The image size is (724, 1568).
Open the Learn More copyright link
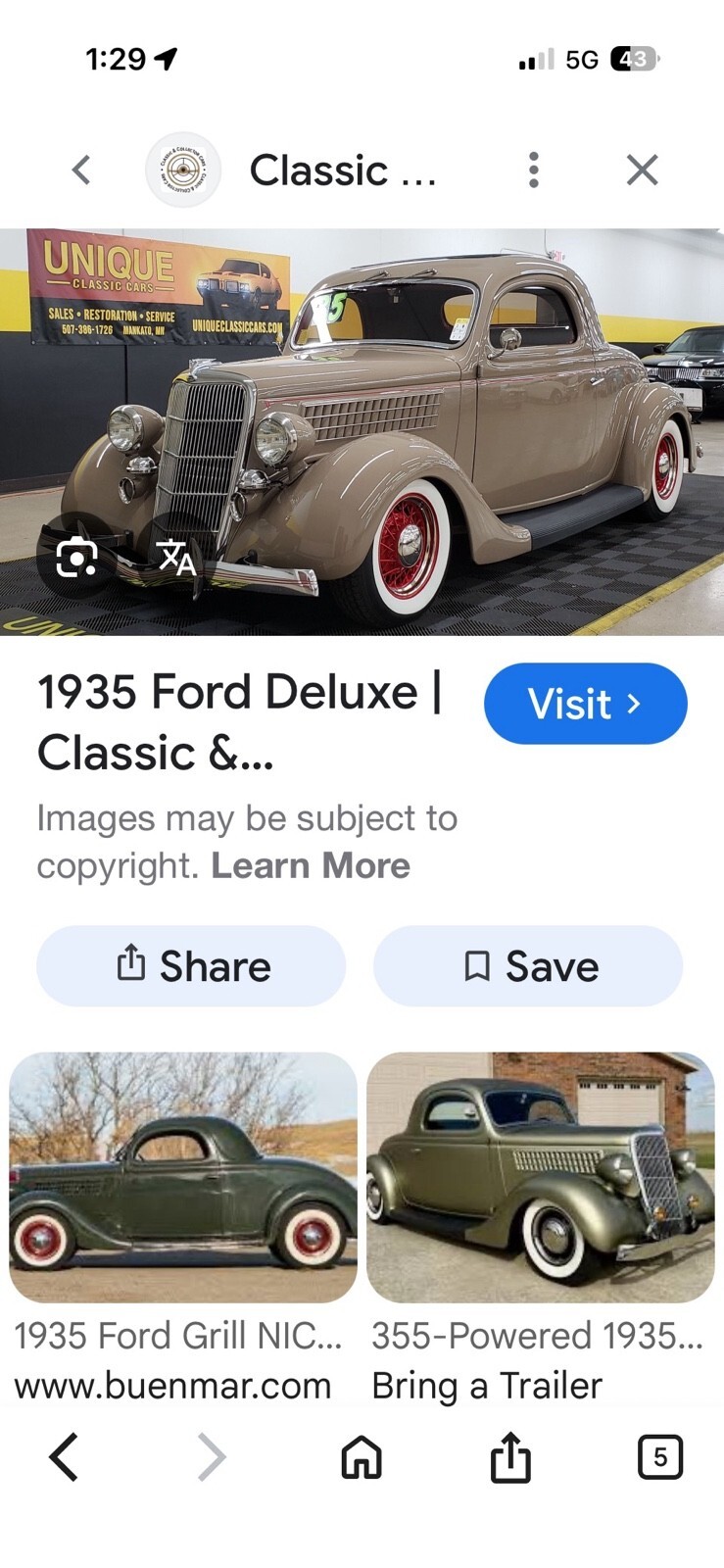tap(311, 866)
